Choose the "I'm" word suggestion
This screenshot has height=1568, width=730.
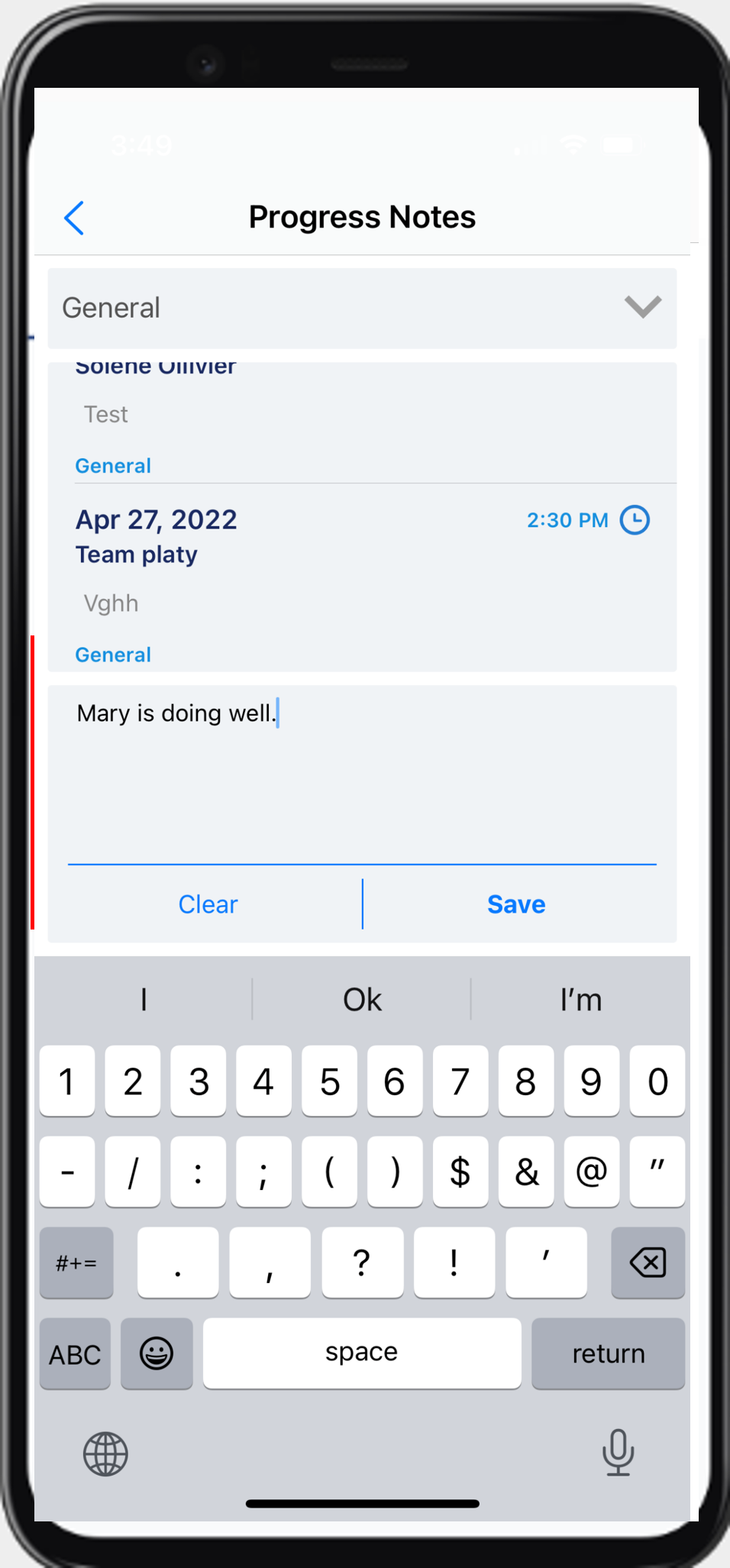tap(580, 1000)
